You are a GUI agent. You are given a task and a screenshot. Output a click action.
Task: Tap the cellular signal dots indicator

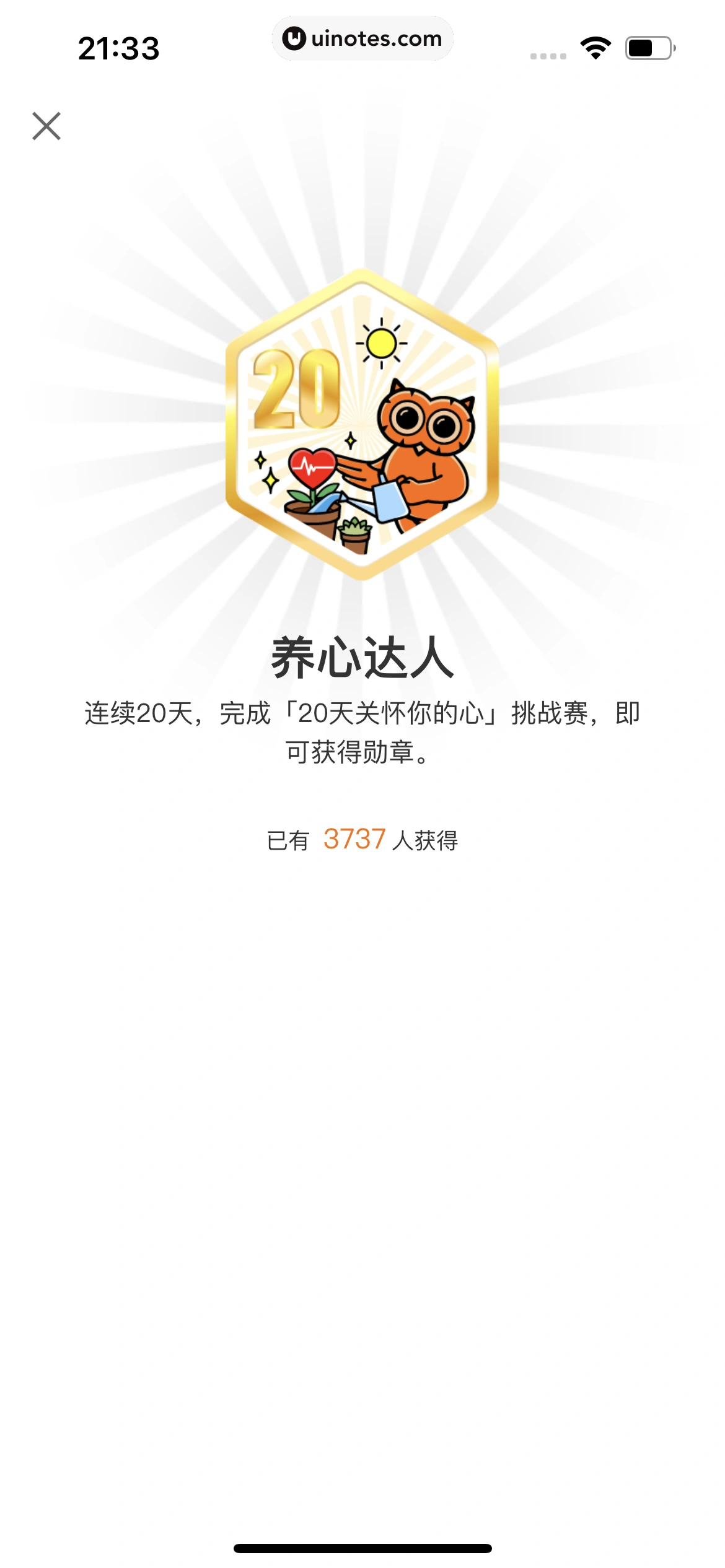click(549, 54)
